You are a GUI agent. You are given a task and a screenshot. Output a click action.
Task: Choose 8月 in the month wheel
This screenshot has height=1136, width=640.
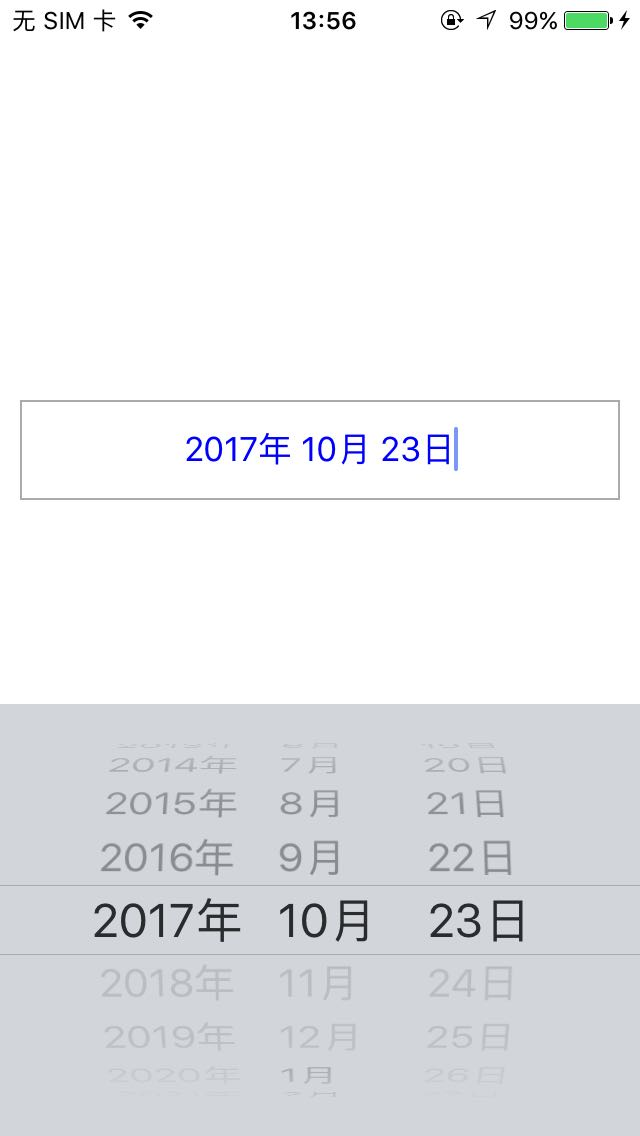(x=310, y=803)
